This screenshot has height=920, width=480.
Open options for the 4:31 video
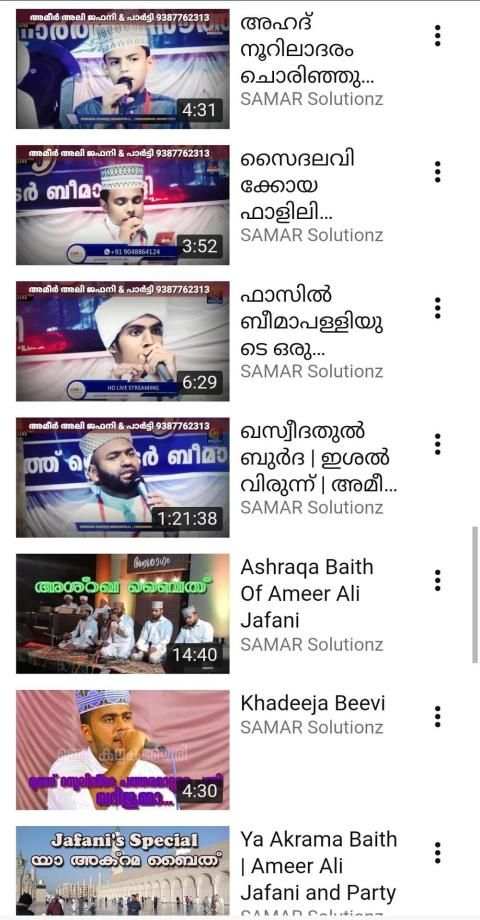437,36
